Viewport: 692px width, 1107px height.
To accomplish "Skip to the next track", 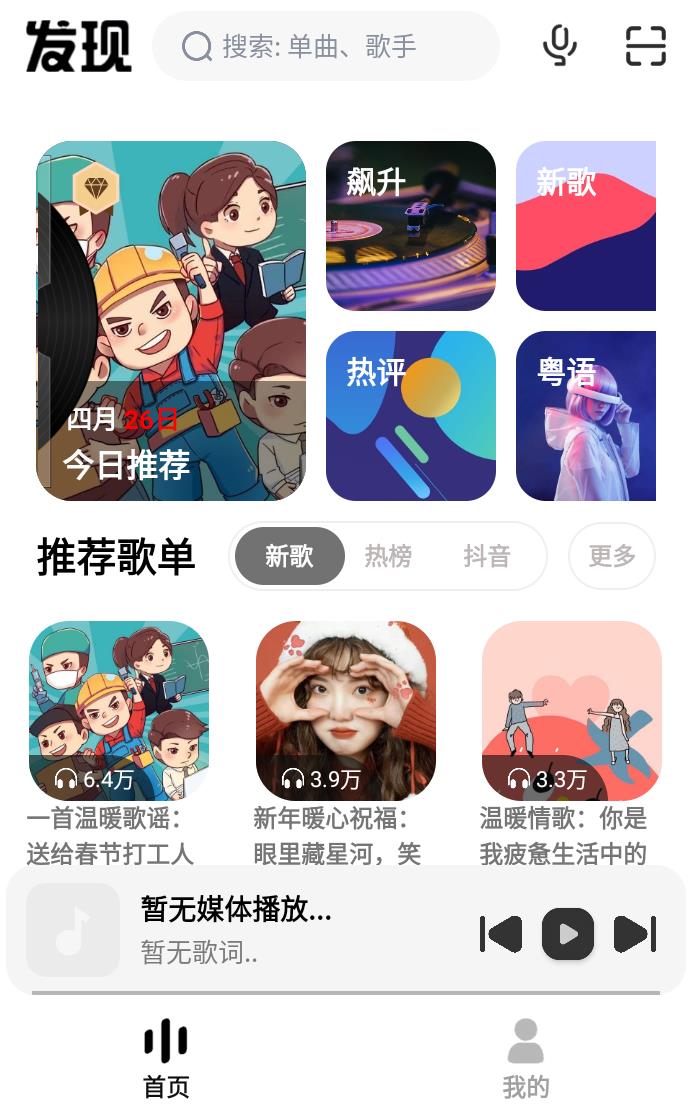I will [x=634, y=934].
